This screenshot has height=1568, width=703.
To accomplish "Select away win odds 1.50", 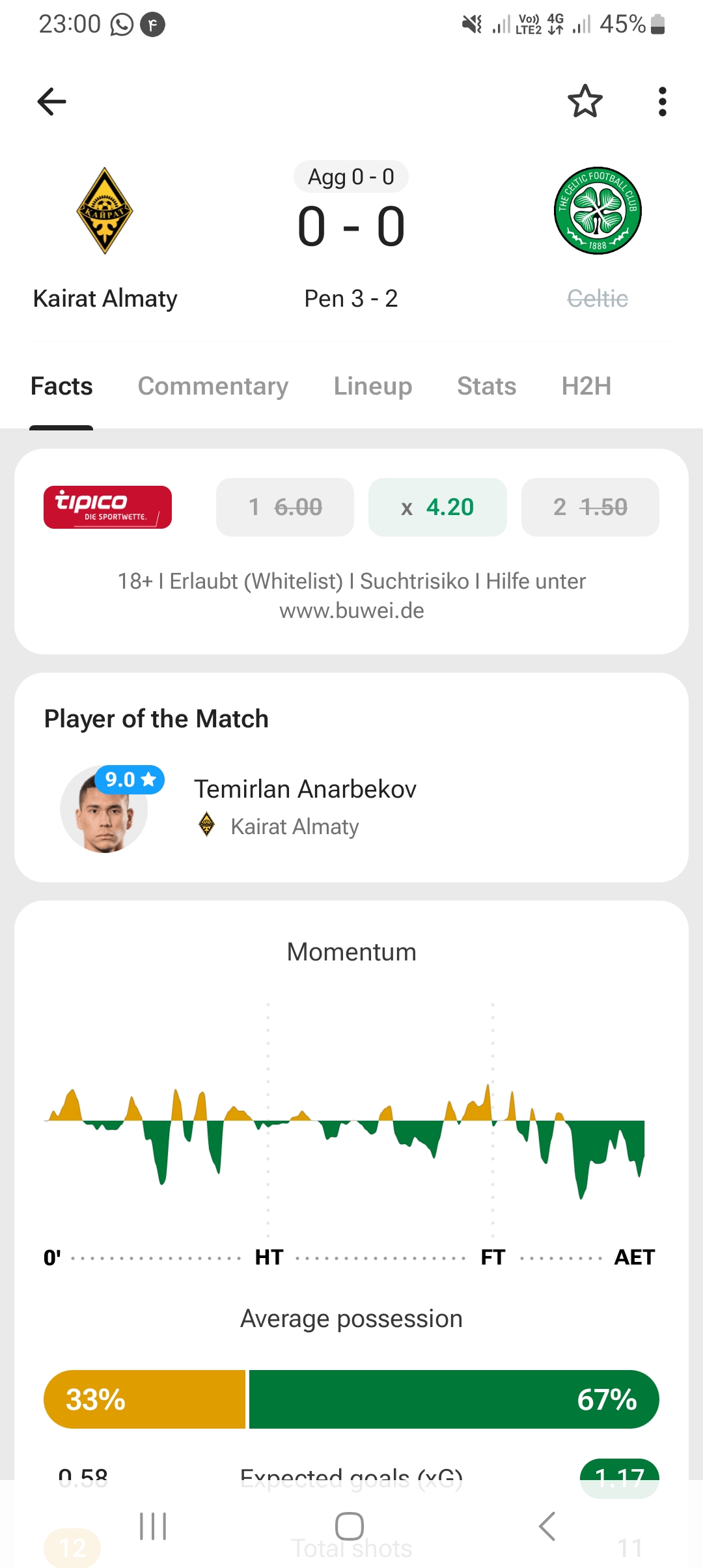I will [590, 507].
